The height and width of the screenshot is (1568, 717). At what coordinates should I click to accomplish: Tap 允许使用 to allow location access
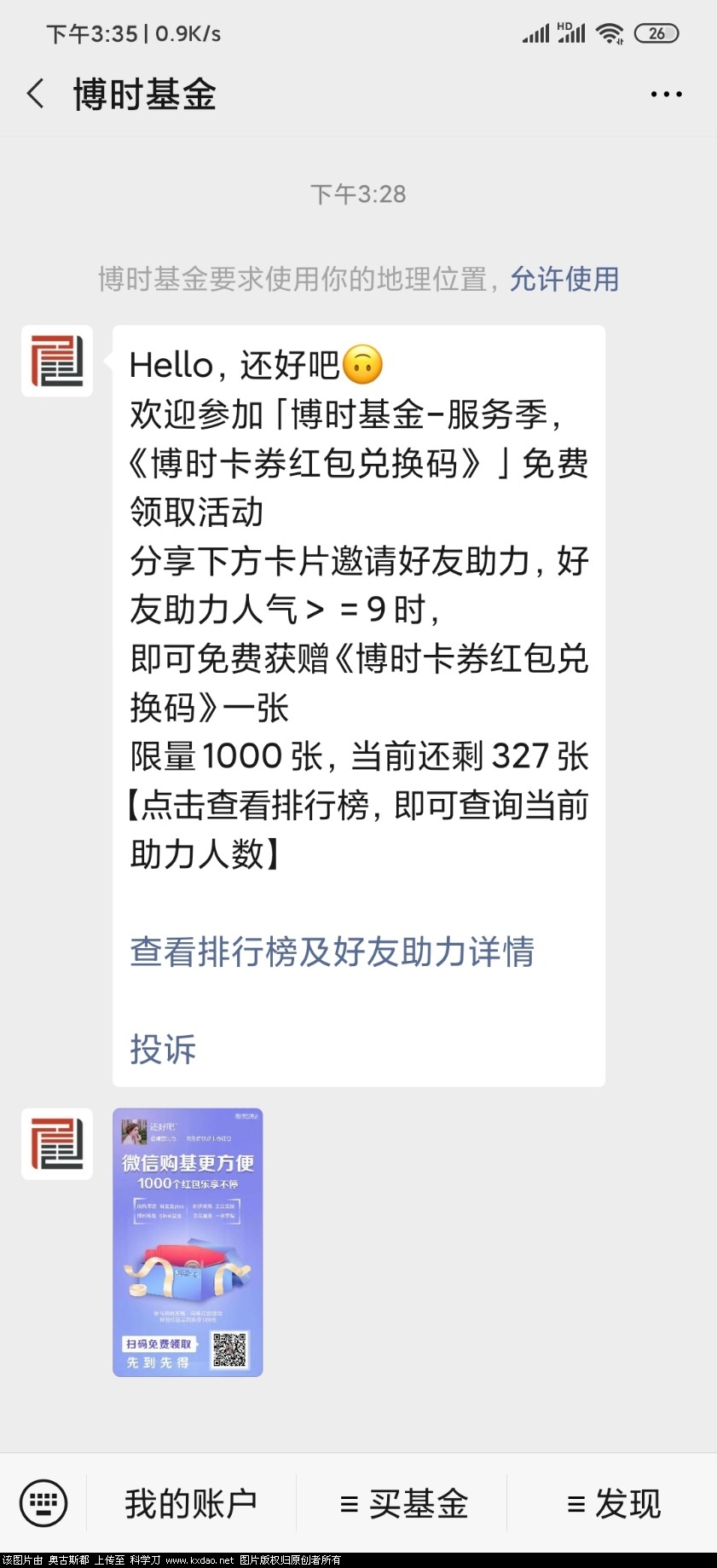pyautogui.click(x=564, y=280)
